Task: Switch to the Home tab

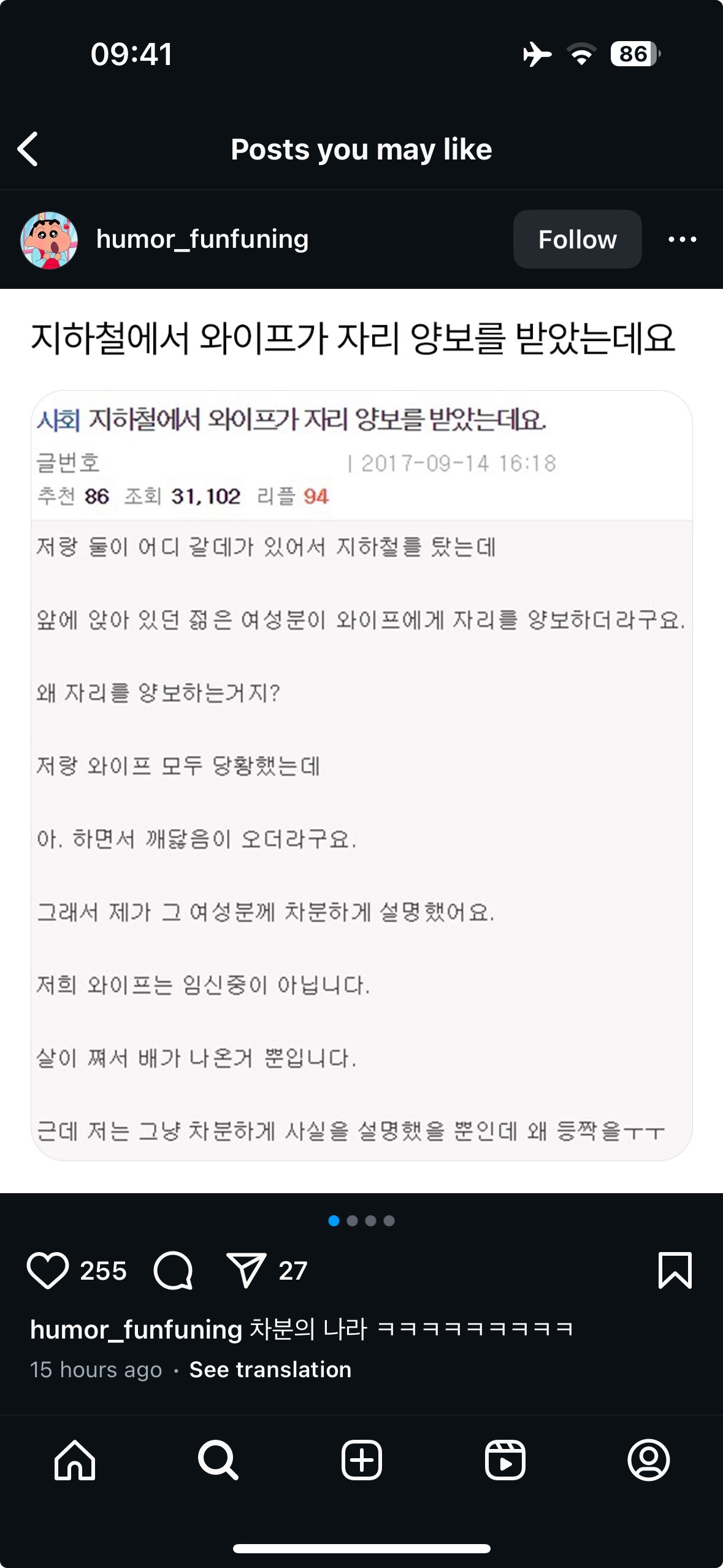Action: click(x=75, y=1461)
